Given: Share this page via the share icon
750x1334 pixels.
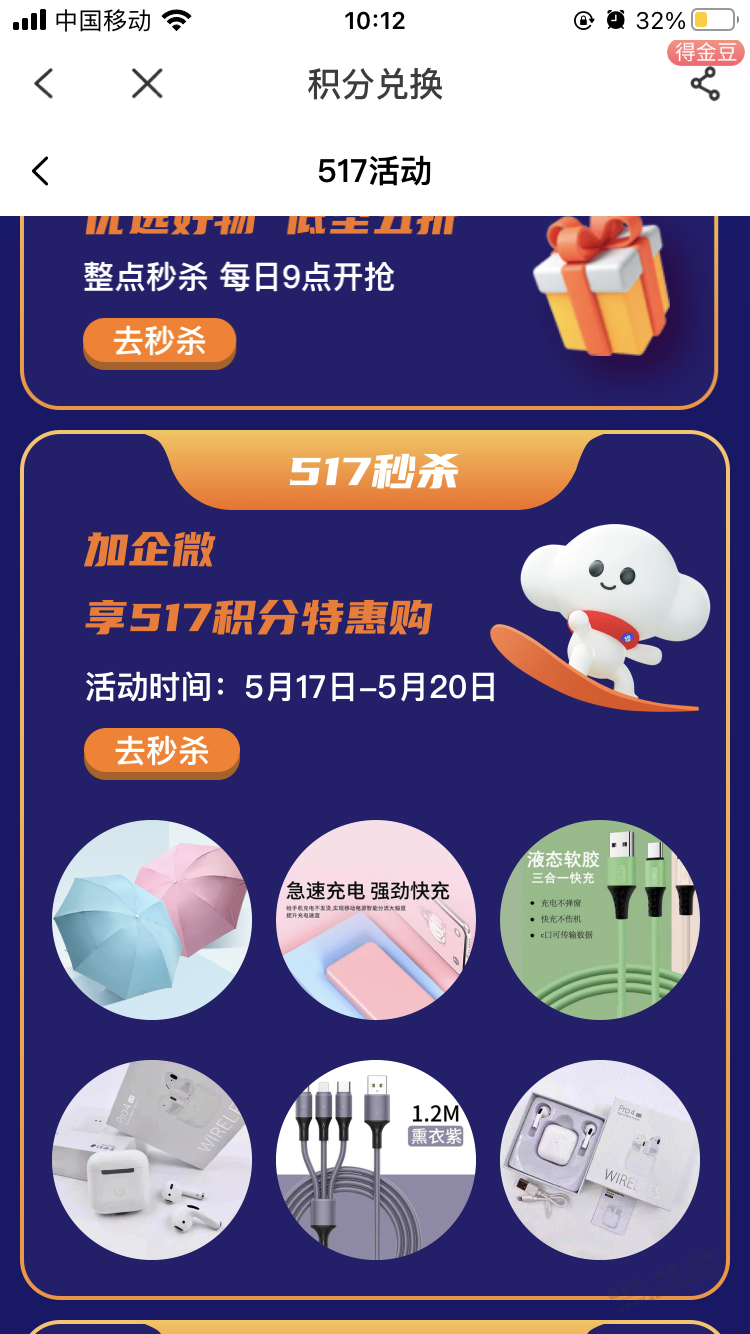Looking at the screenshot, I should 705,84.
